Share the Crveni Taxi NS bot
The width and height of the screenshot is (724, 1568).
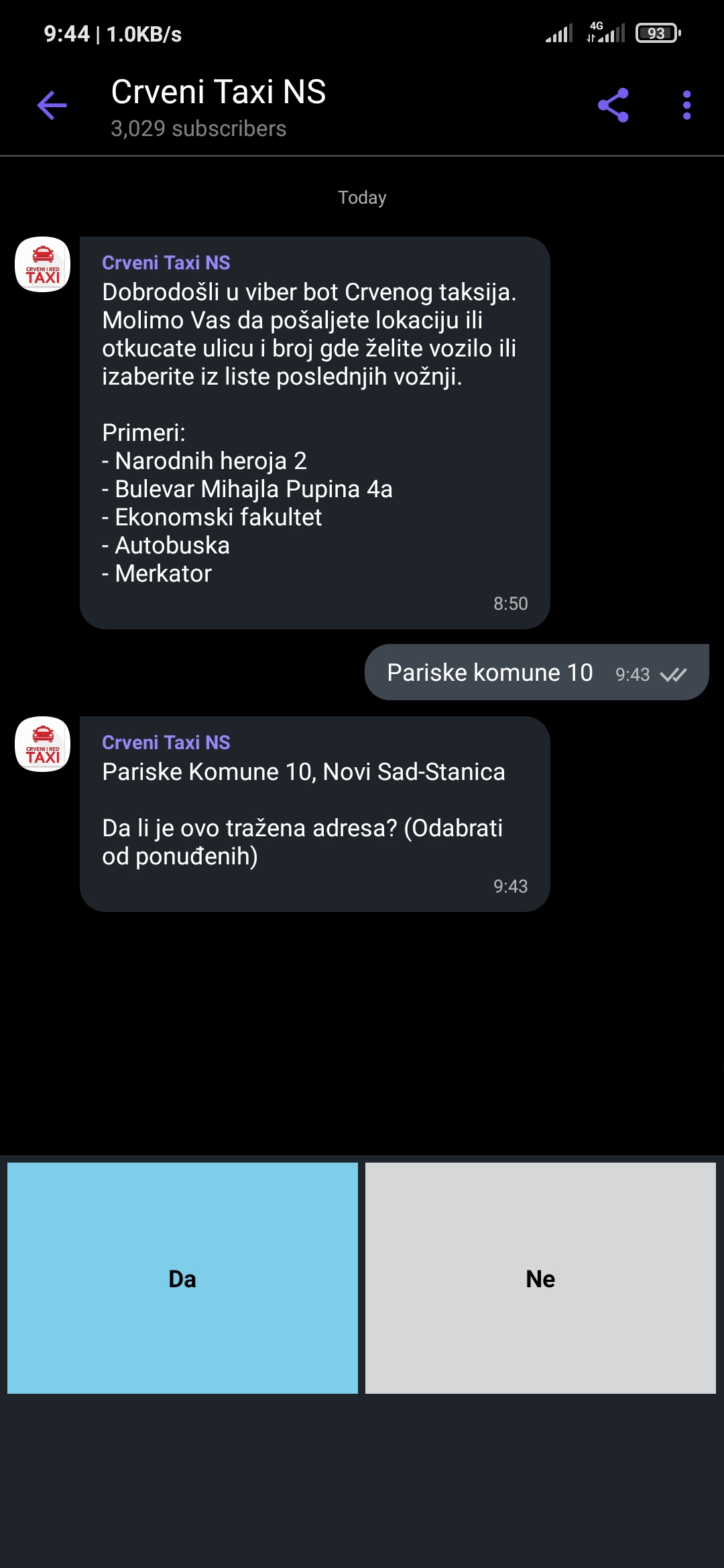click(x=613, y=105)
